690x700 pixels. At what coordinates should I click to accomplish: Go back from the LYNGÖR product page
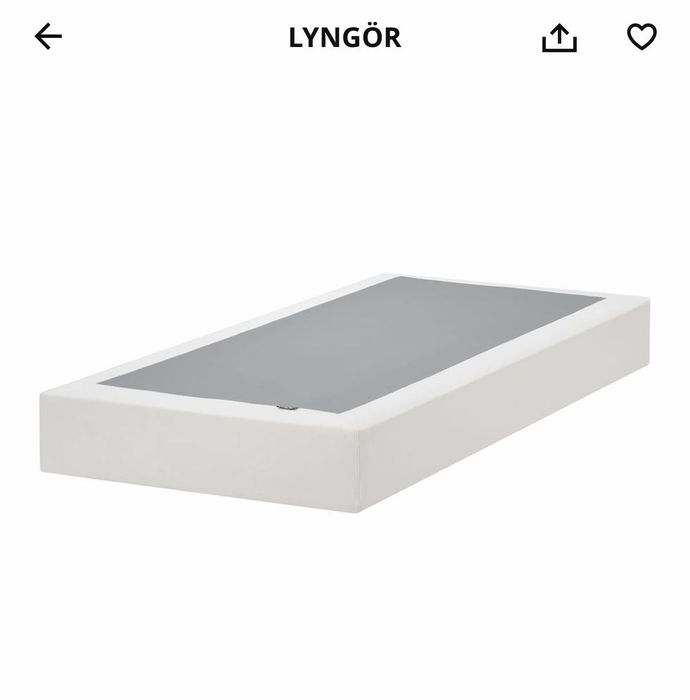pos(48,38)
